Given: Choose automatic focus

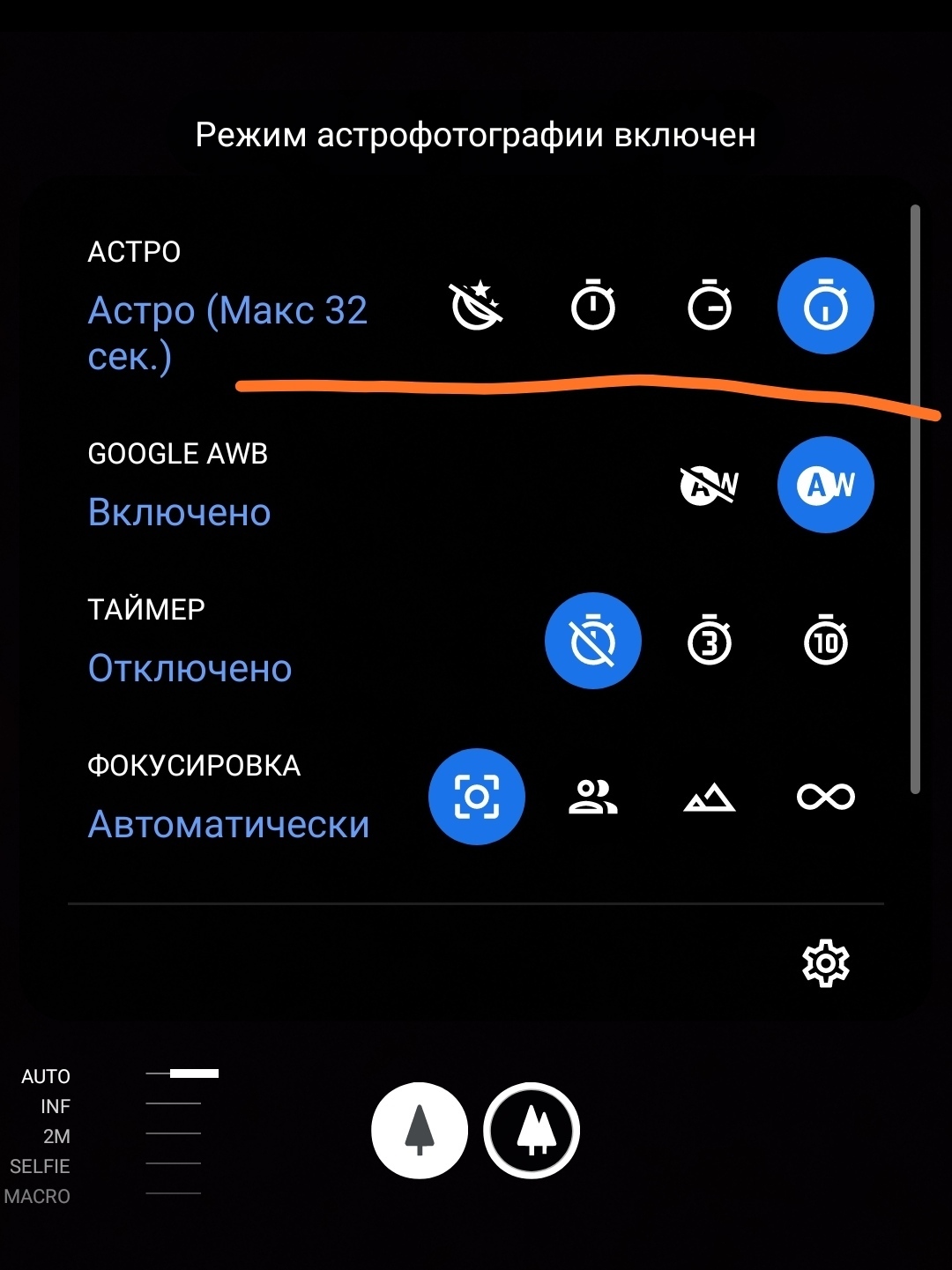Looking at the screenshot, I should point(477,797).
